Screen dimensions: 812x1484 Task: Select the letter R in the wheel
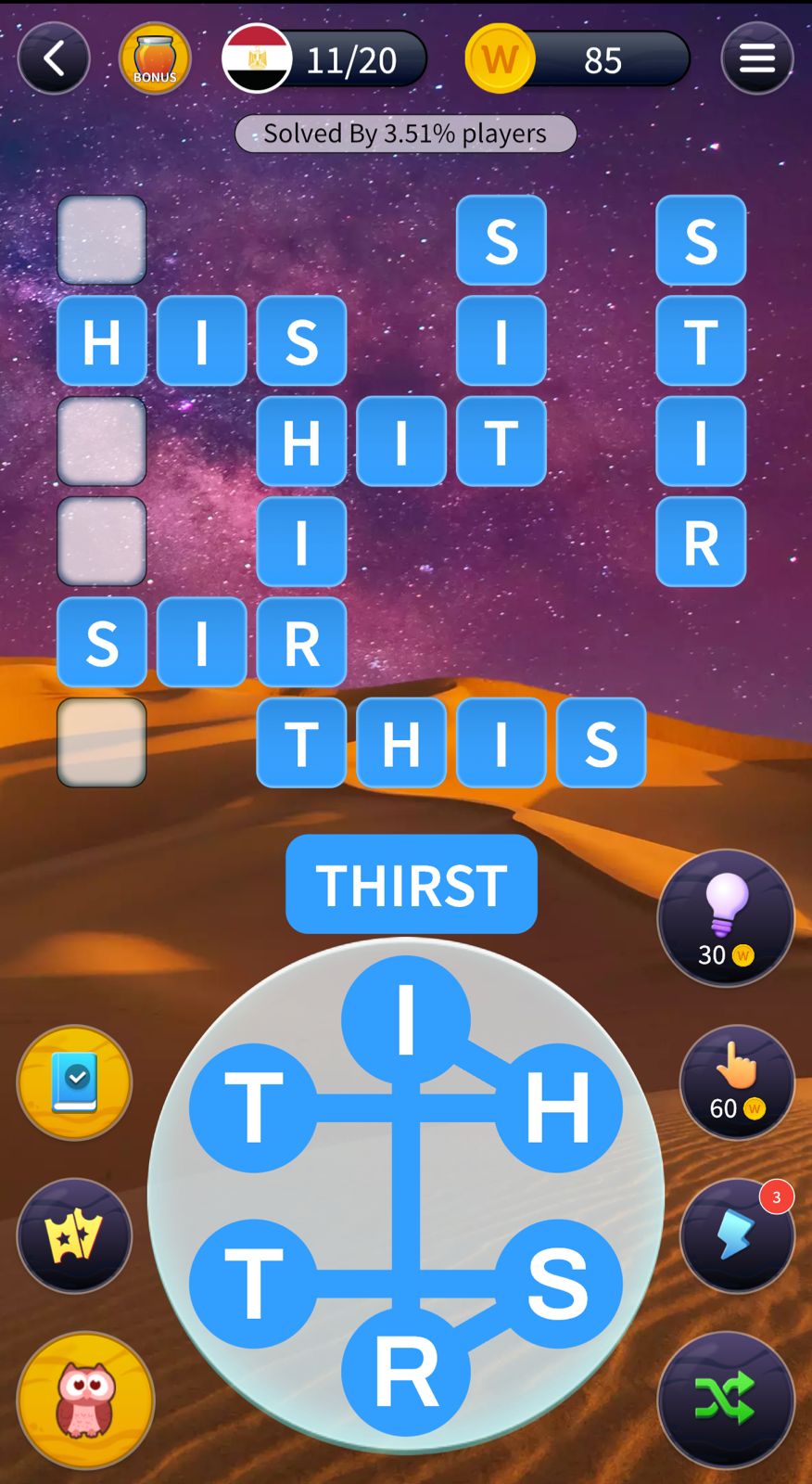(x=405, y=1371)
